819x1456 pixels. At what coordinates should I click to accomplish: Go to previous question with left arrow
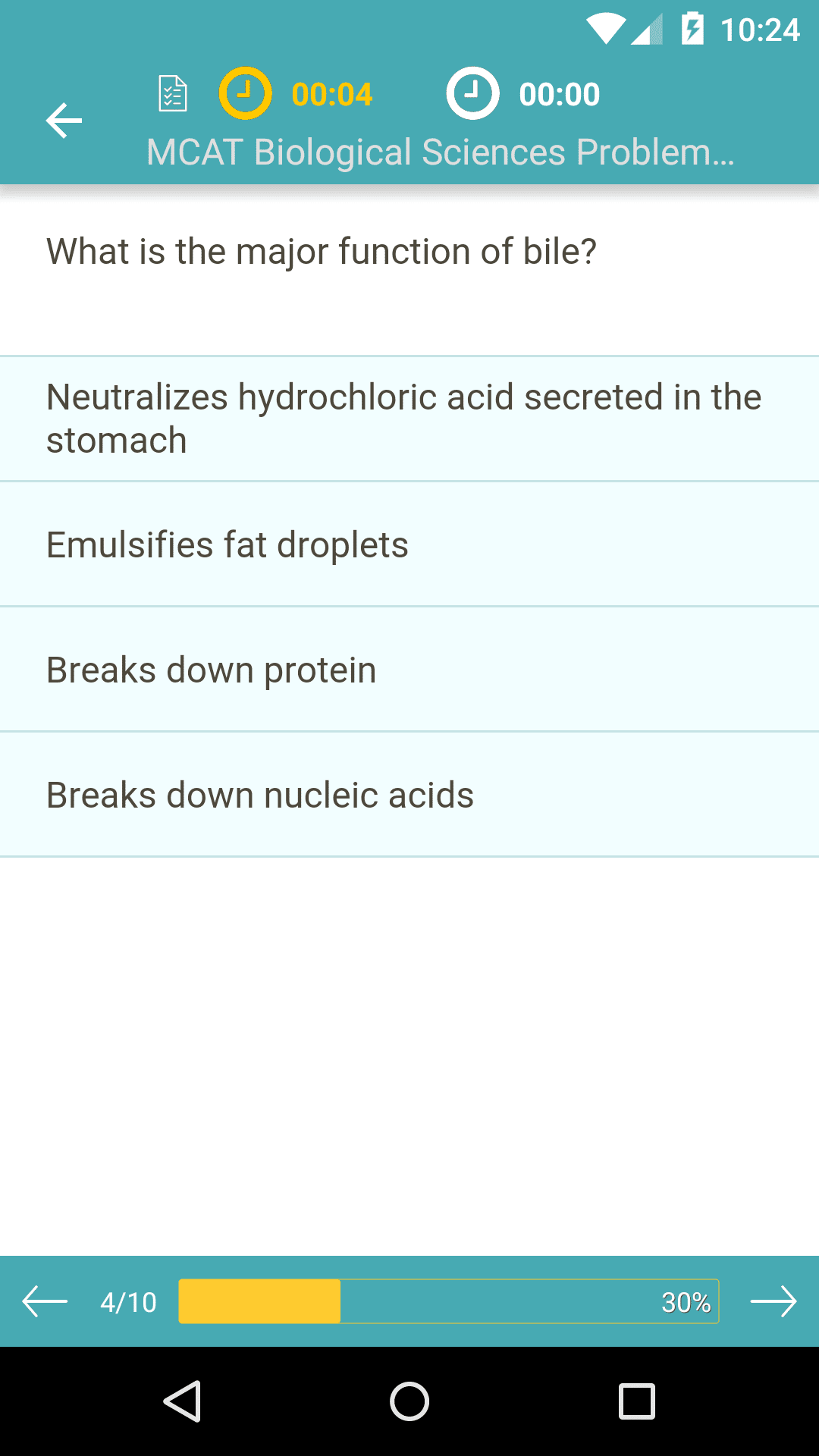pos(45,1301)
